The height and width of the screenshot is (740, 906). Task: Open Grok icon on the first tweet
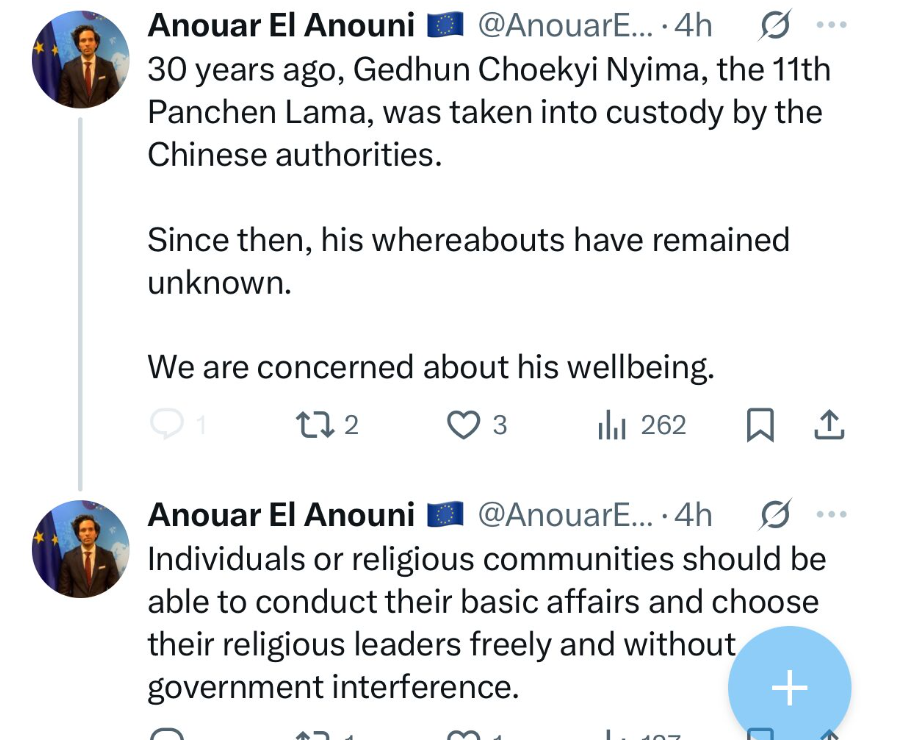775,25
